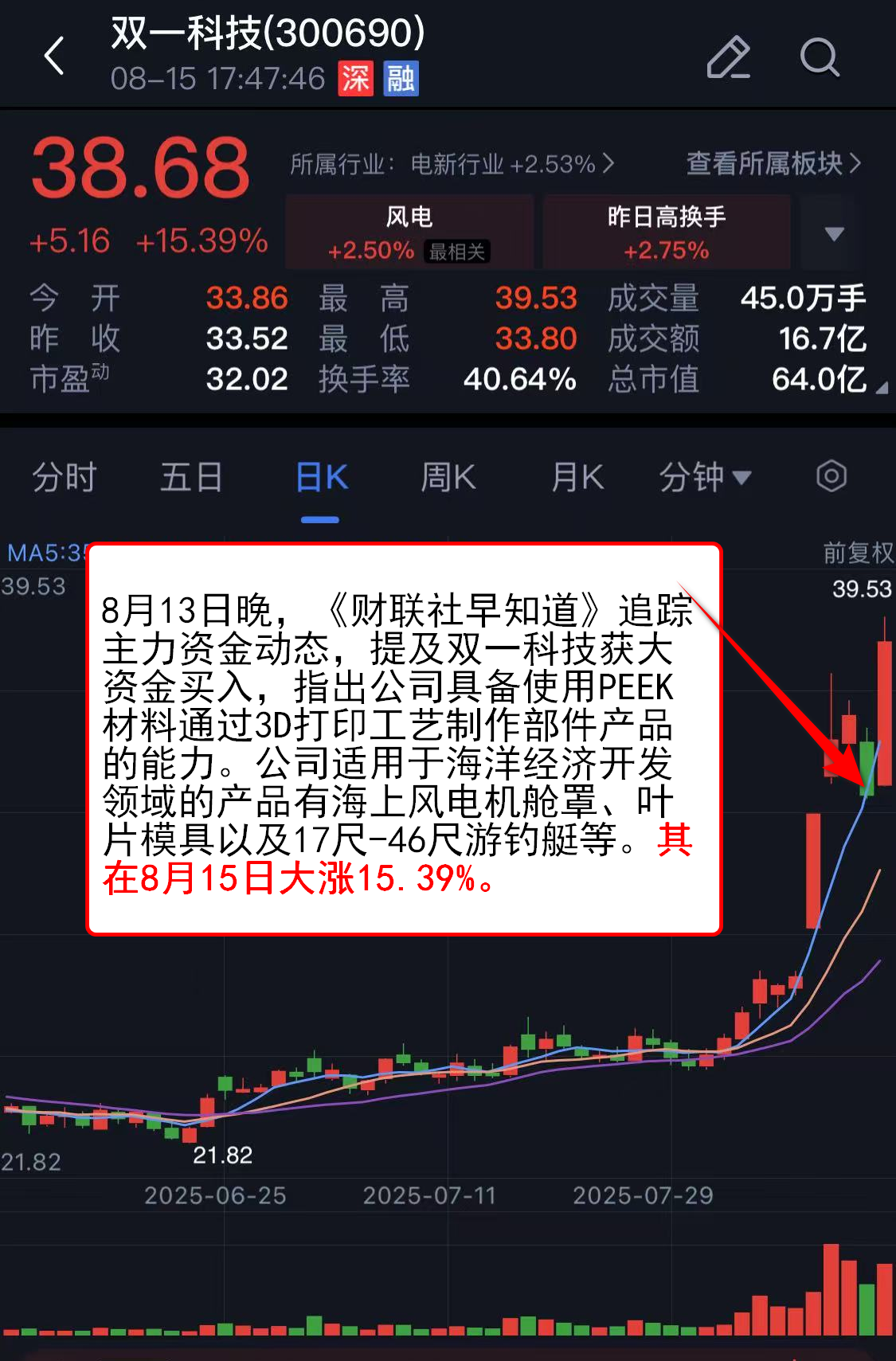896x1361 pixels.
Task: Change the 前复权 adjustment setting
Action: pos(858,552)
